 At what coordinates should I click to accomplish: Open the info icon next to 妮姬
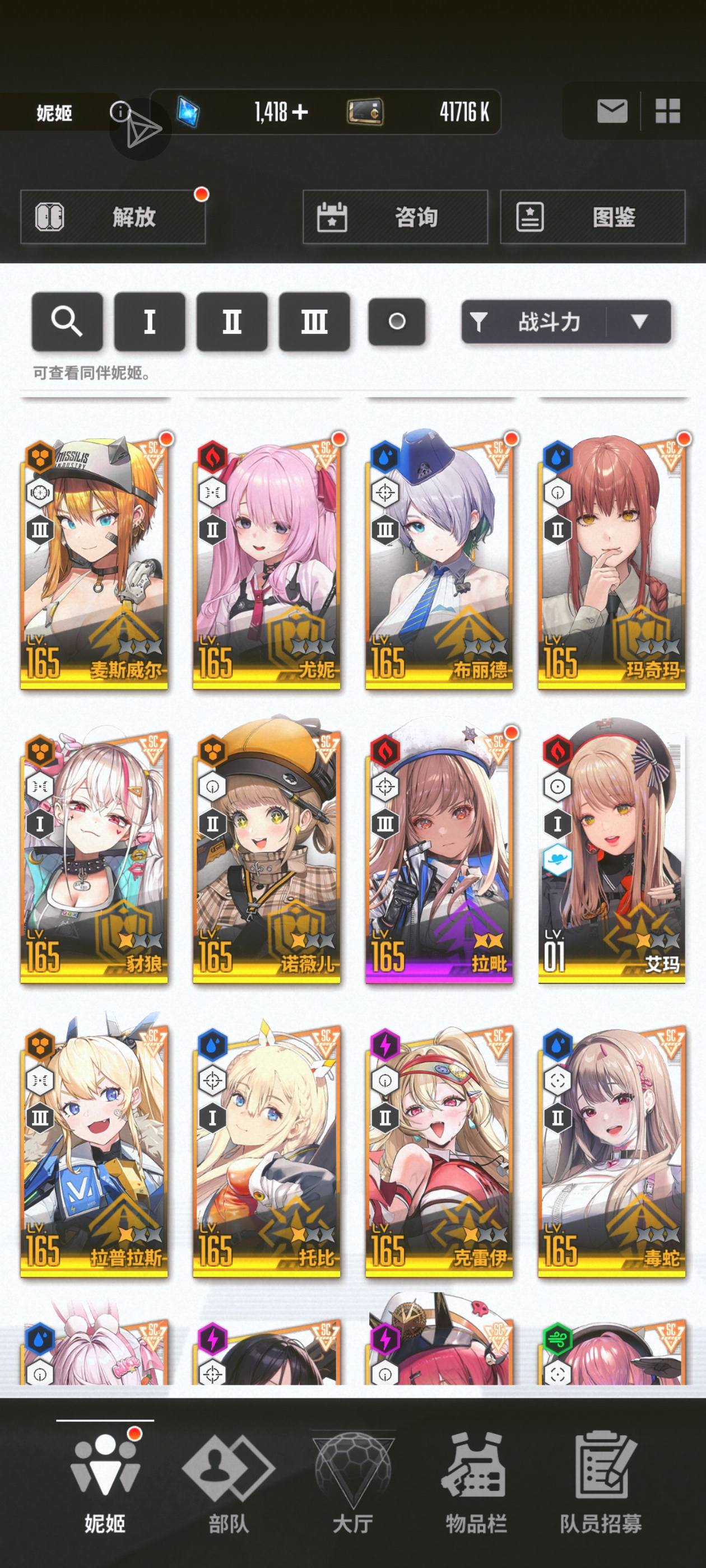click(119, 111)
